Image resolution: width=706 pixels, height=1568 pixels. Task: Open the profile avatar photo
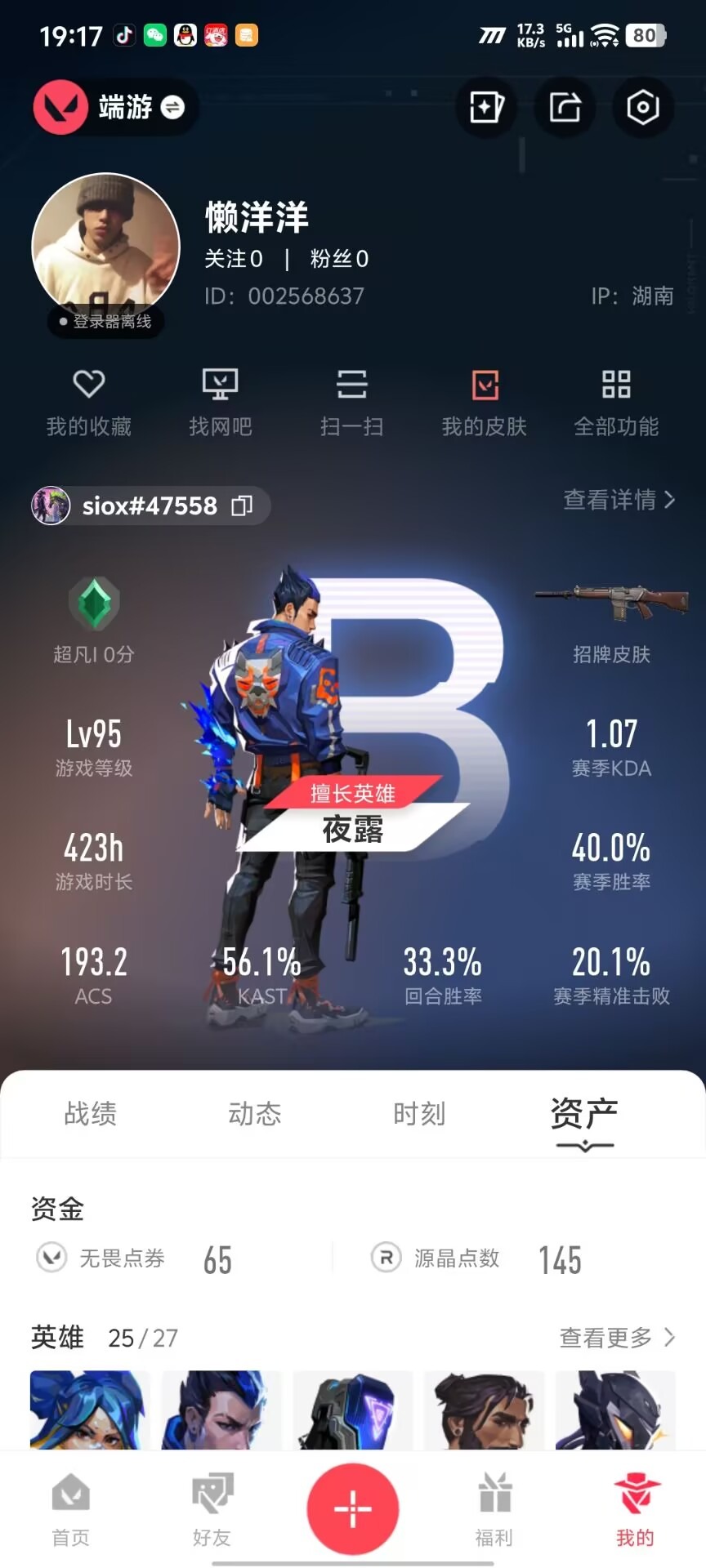[x=105, y=247]
